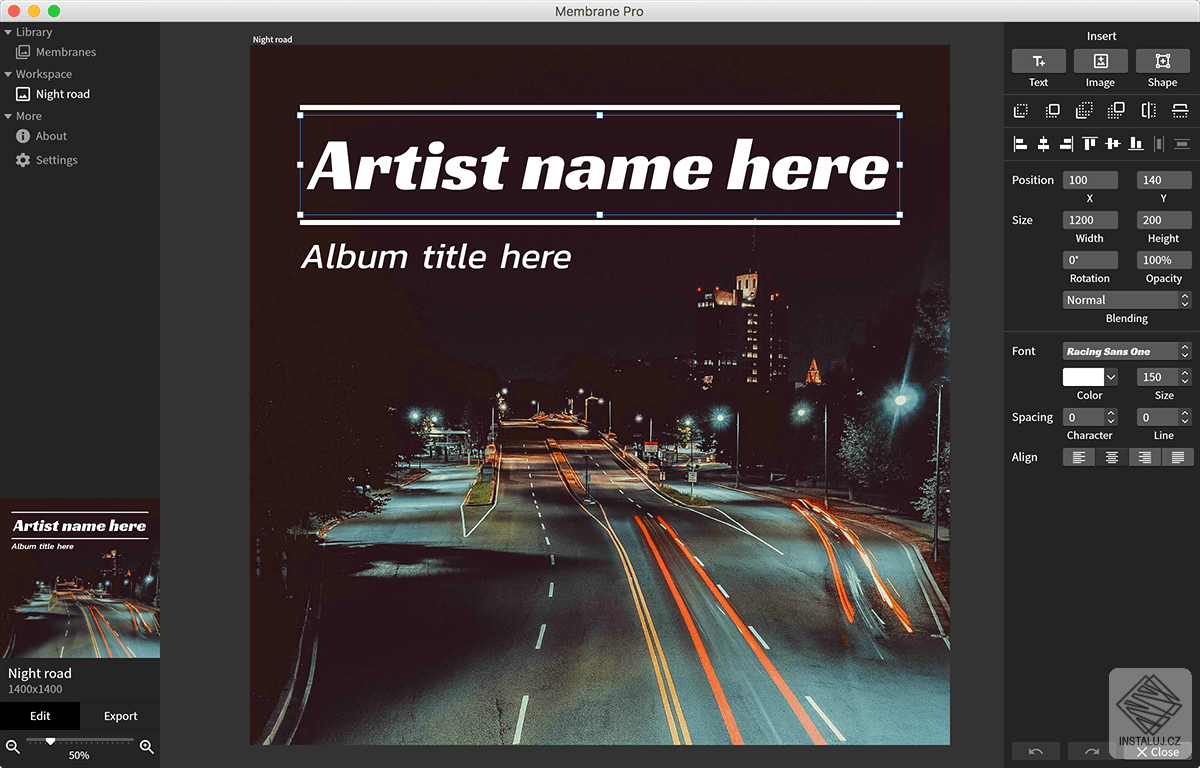Viewport: 1200px width, 768px height.
Task: Pick a new text Color swatch
Action: pos(1083,377)
